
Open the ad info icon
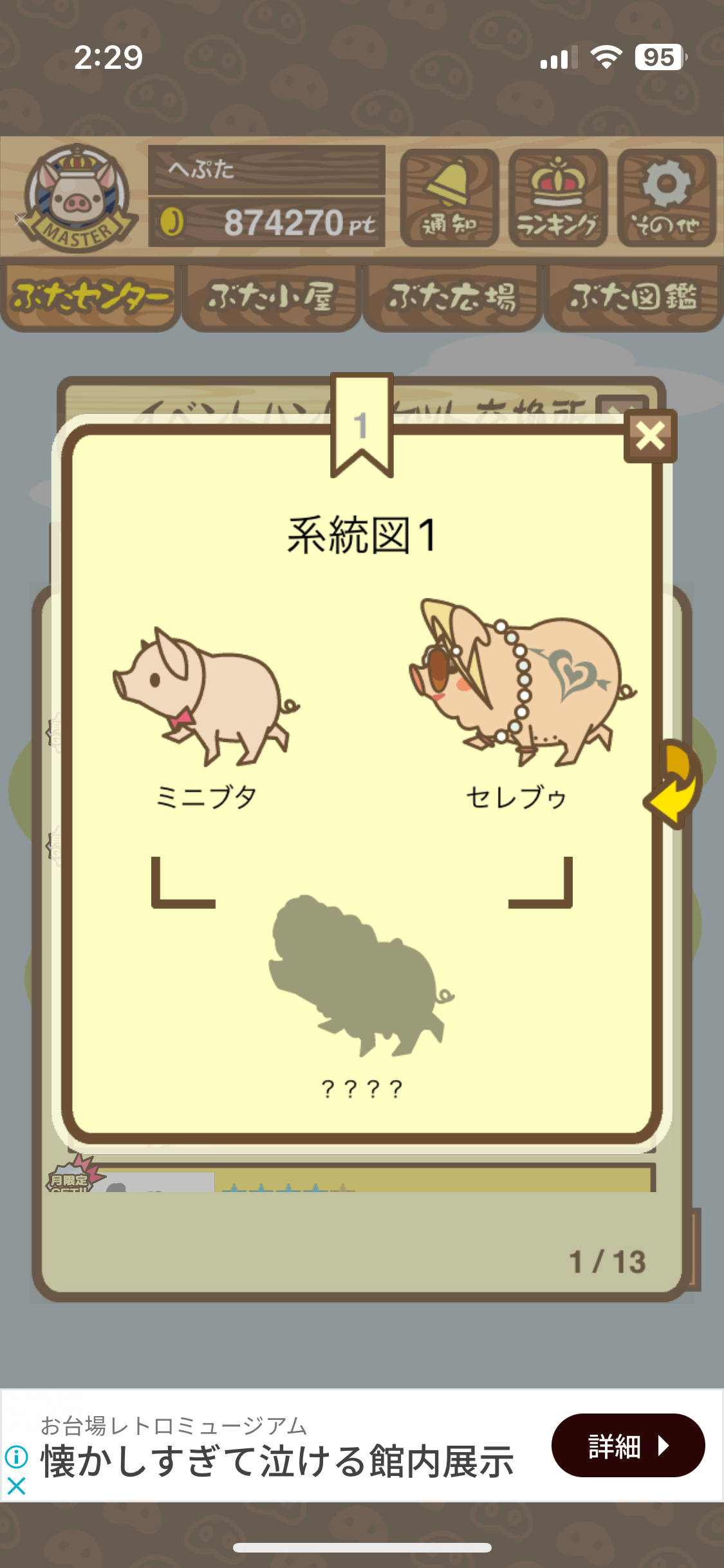point(16,1456)
